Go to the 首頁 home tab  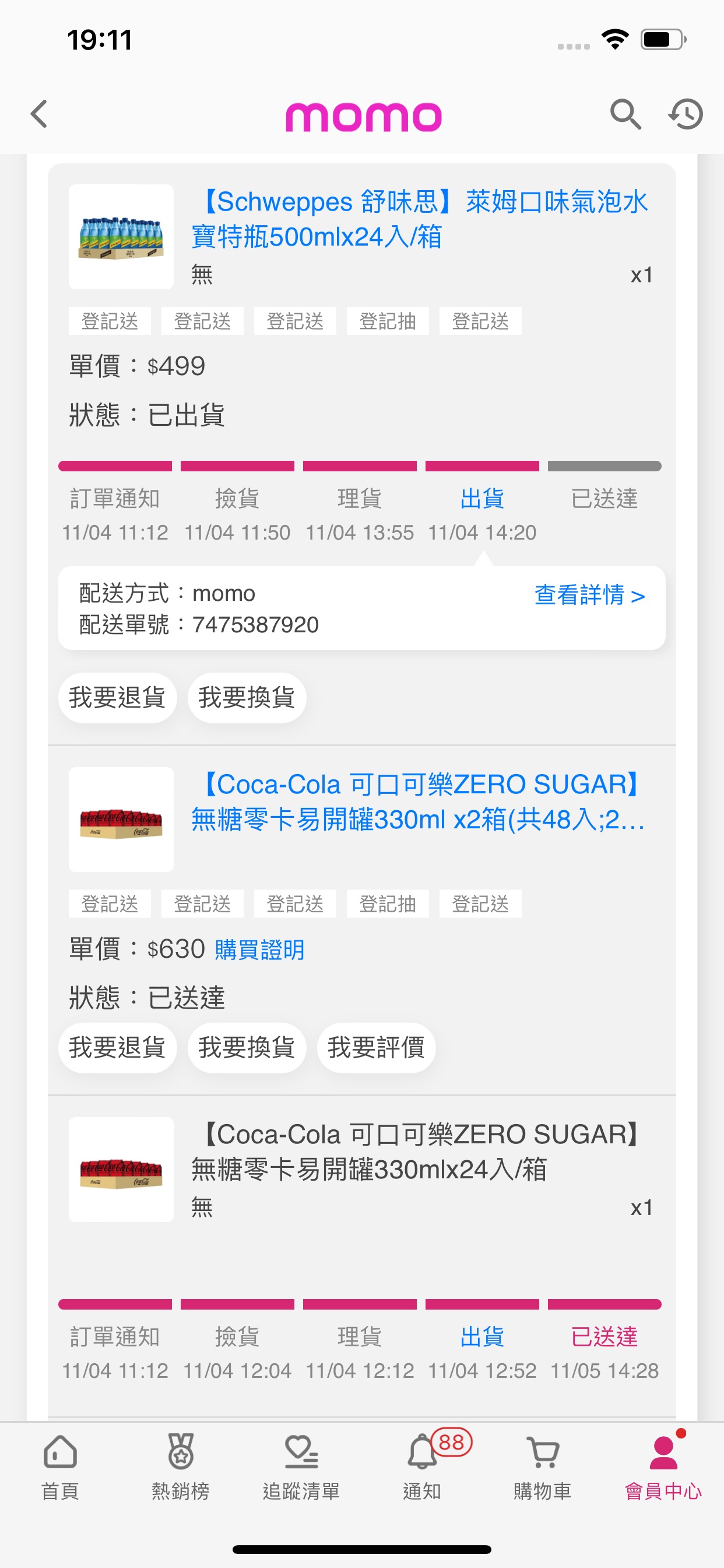click(x=60, y=1468)
